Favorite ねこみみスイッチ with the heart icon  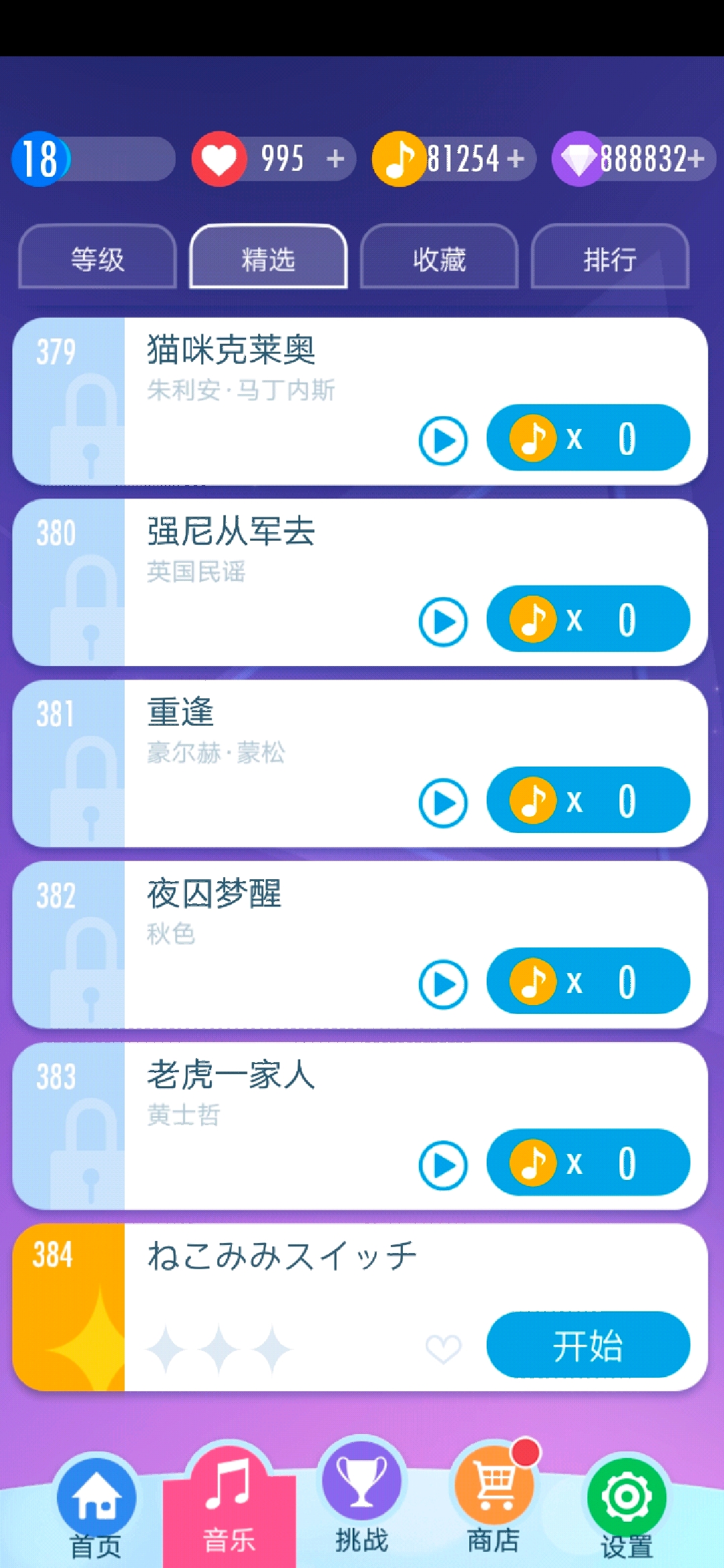[x=443, y=1348]
